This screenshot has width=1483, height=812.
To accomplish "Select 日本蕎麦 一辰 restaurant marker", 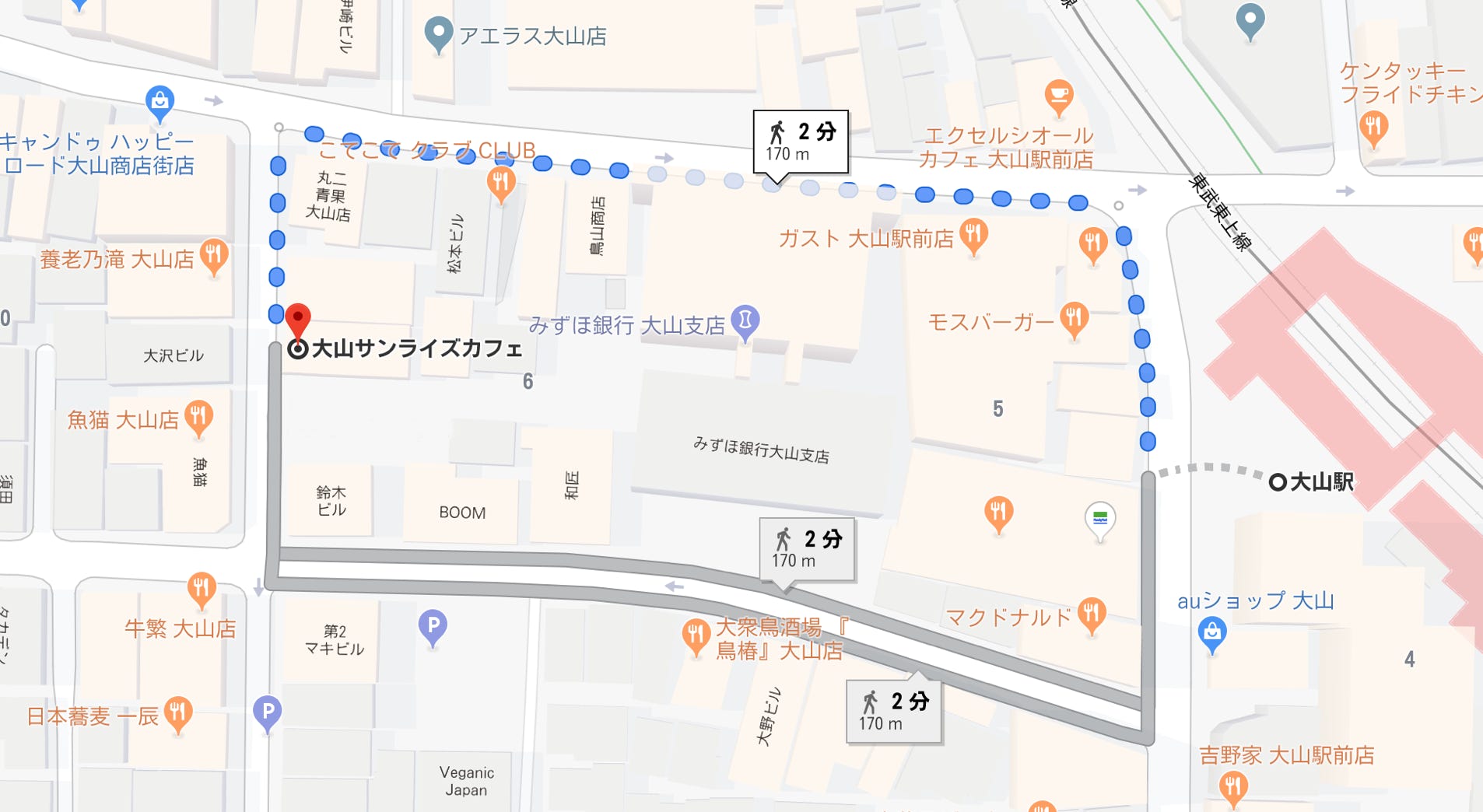I will coord(177,712).
